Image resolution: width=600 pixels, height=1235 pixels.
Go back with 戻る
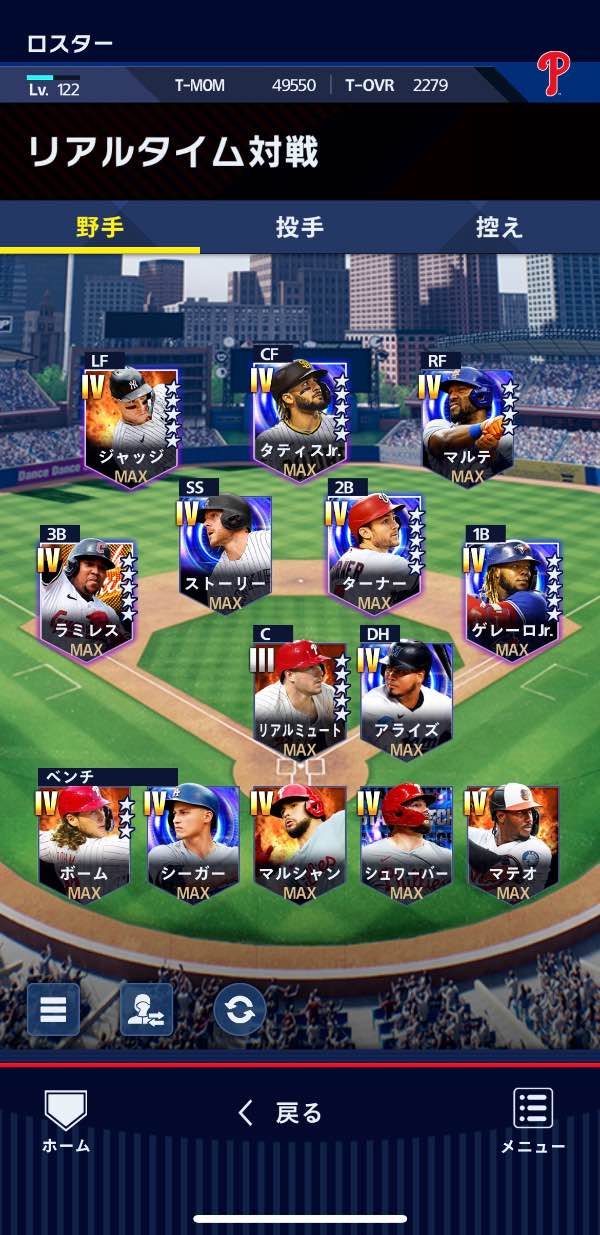(281, 1113)
